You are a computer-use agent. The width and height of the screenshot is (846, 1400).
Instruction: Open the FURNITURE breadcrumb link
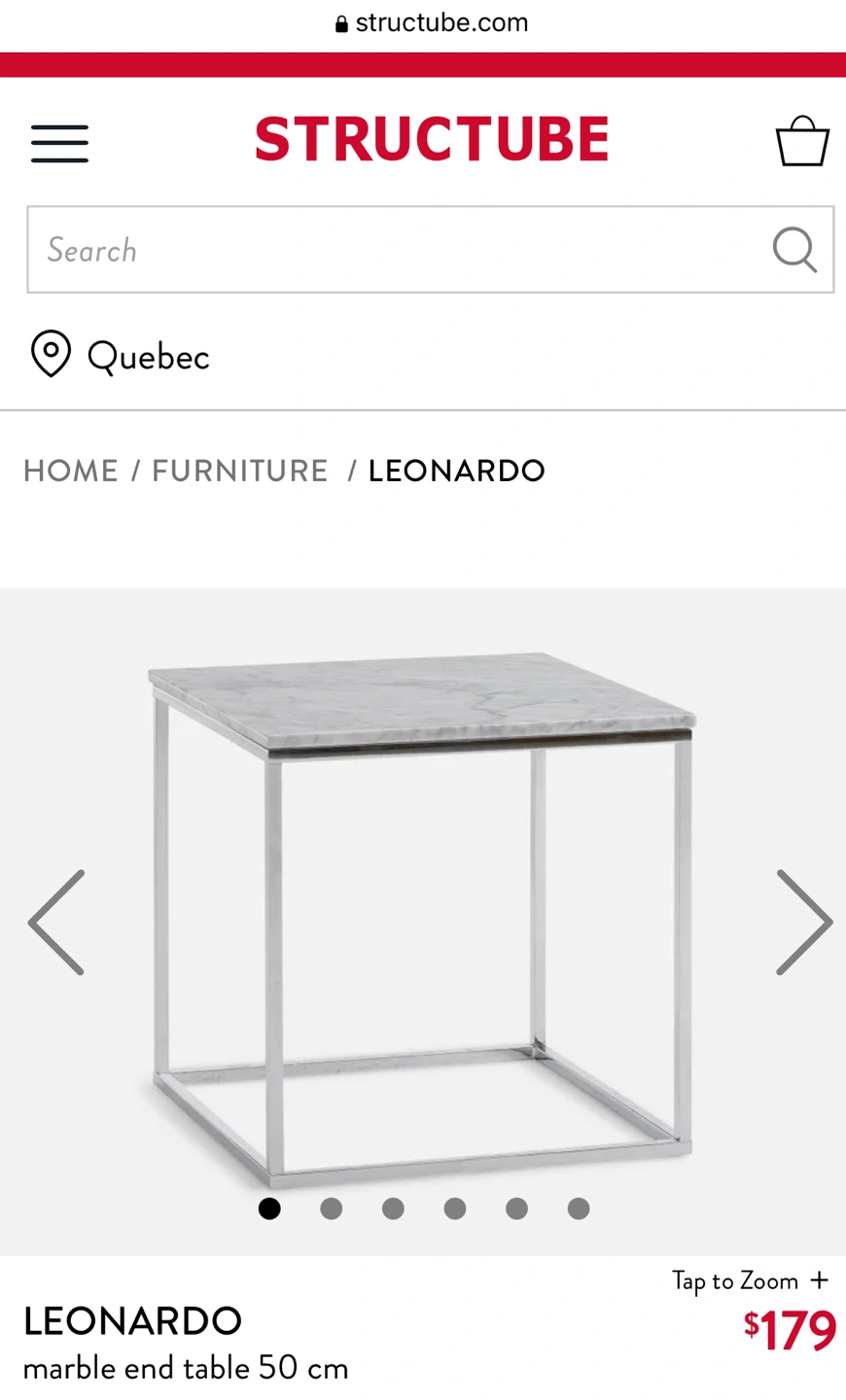click(240, 471)
